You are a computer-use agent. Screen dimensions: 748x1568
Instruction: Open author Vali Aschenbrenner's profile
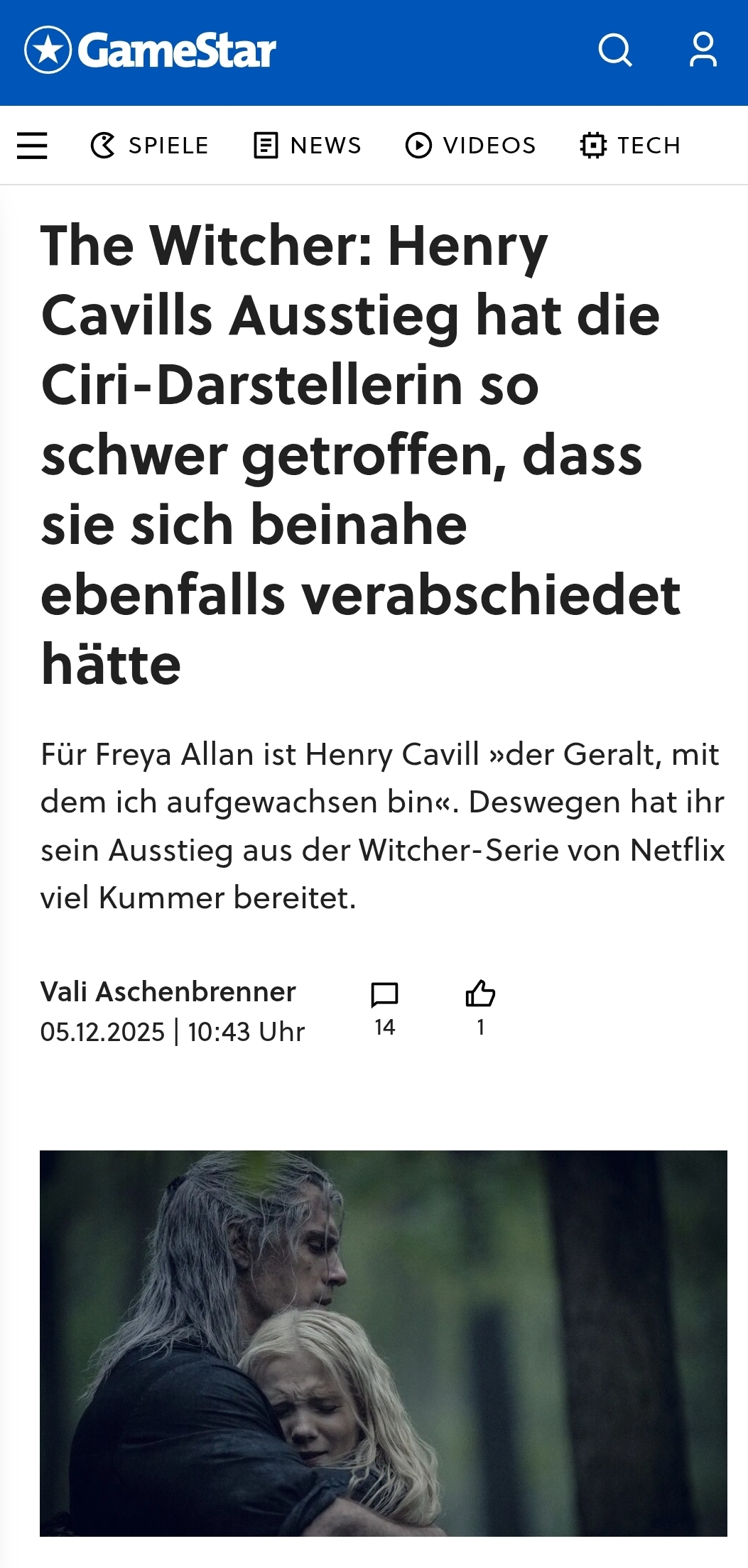pyautogui.click(x=168, y=991)
